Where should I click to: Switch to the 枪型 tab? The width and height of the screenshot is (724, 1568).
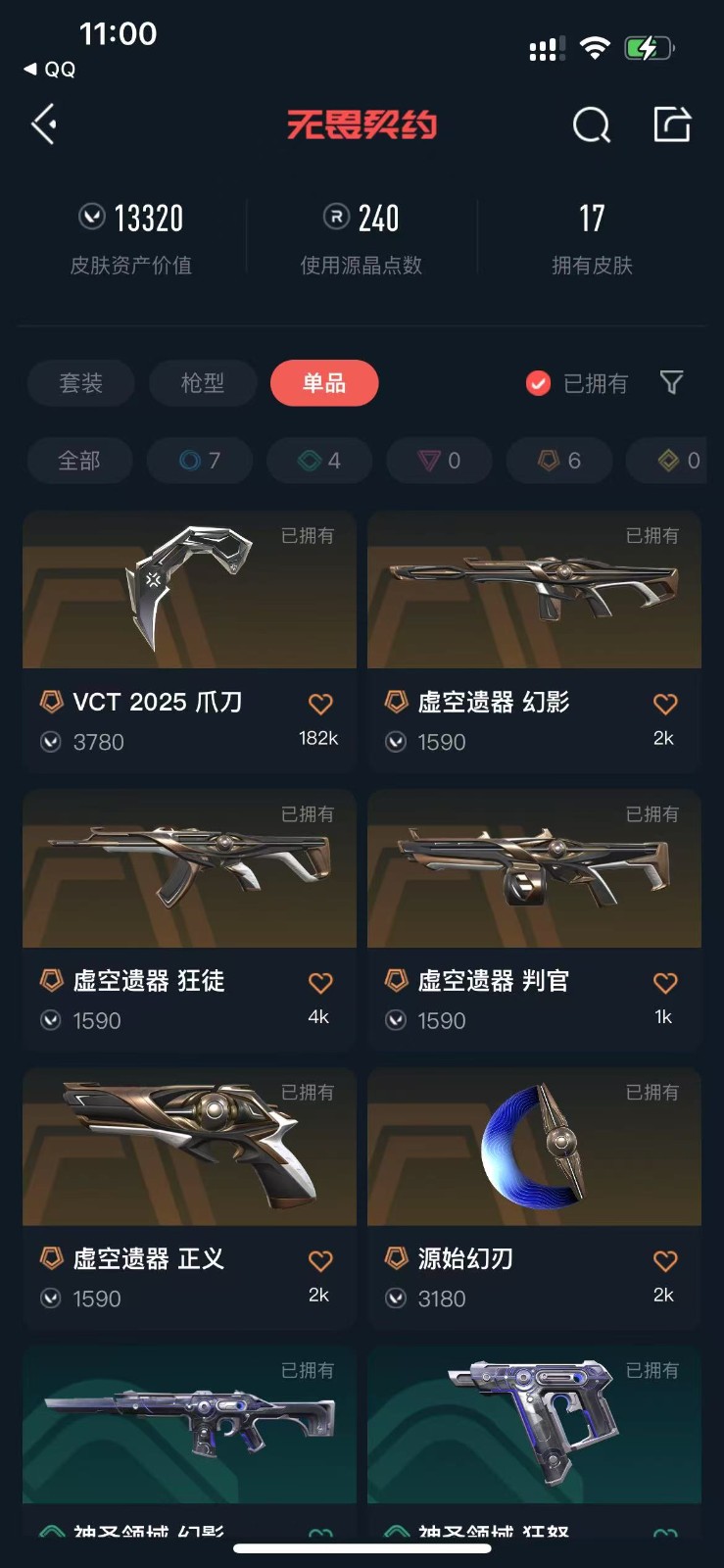(203, 383)
